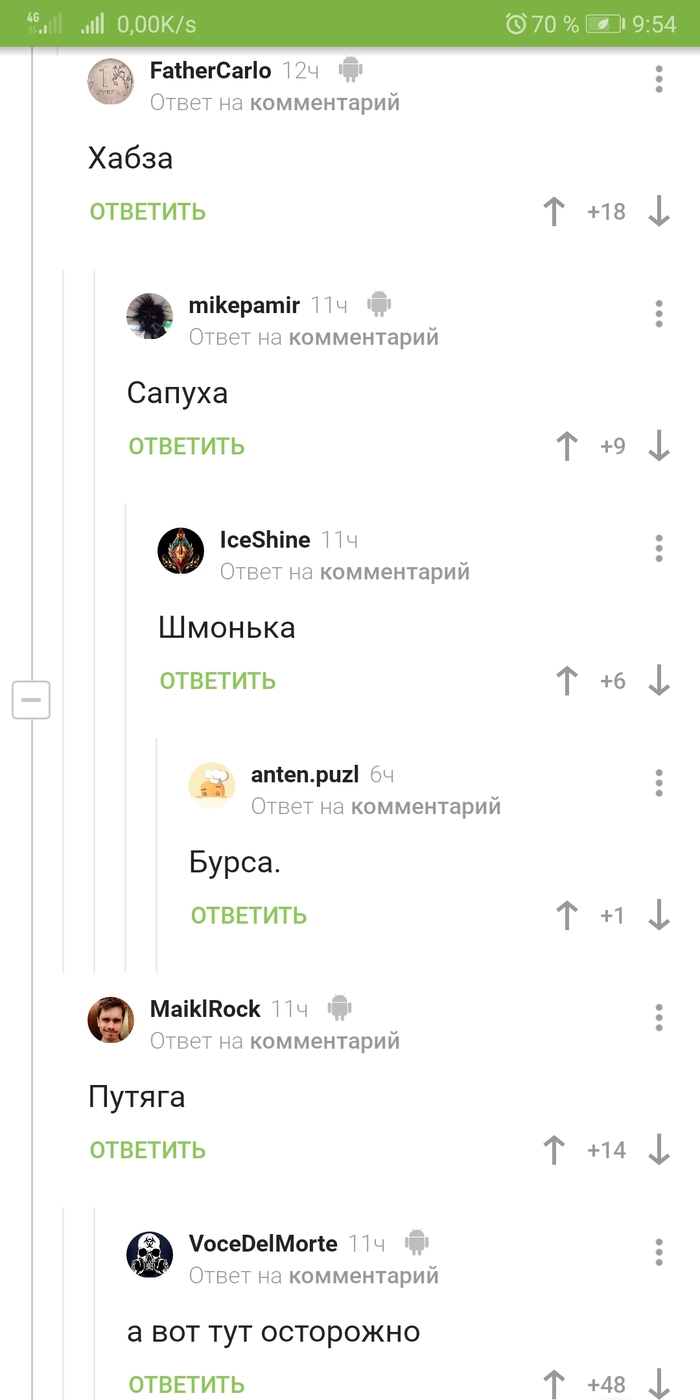Downvote MaiklRock's comment

coord(659,1150)
